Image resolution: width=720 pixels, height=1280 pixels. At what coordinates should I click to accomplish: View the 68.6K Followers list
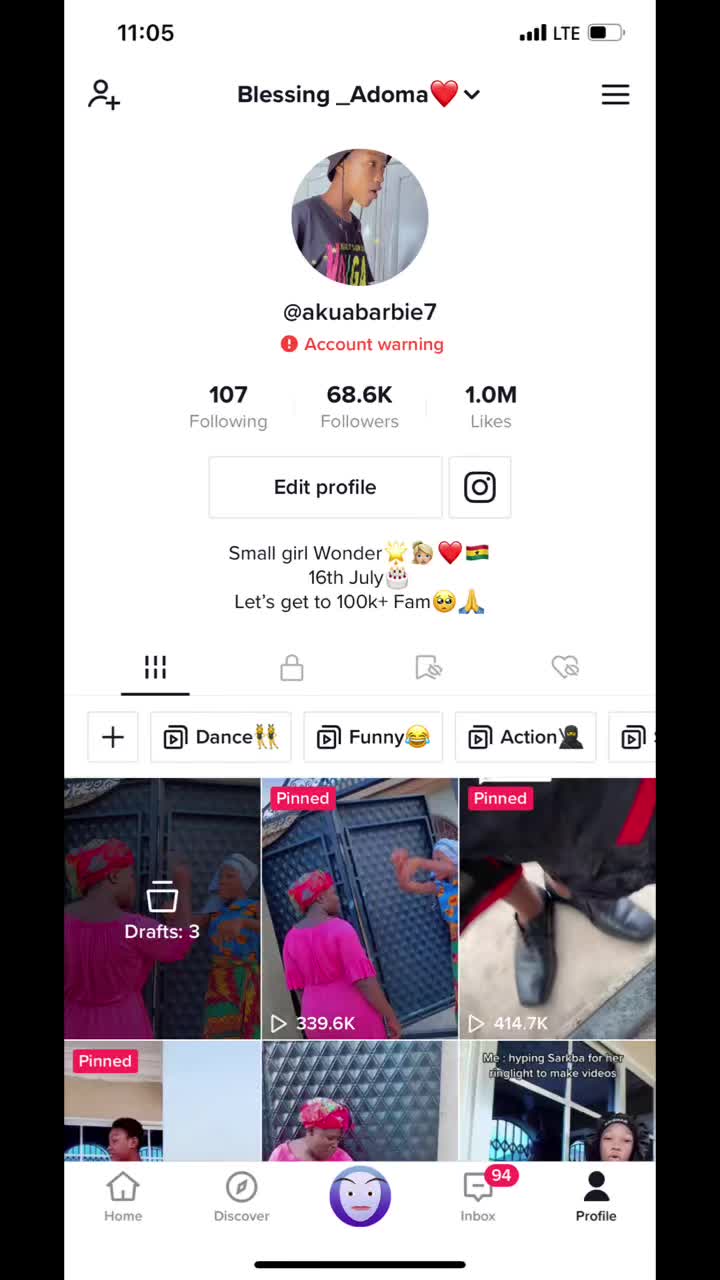(359, 406)
